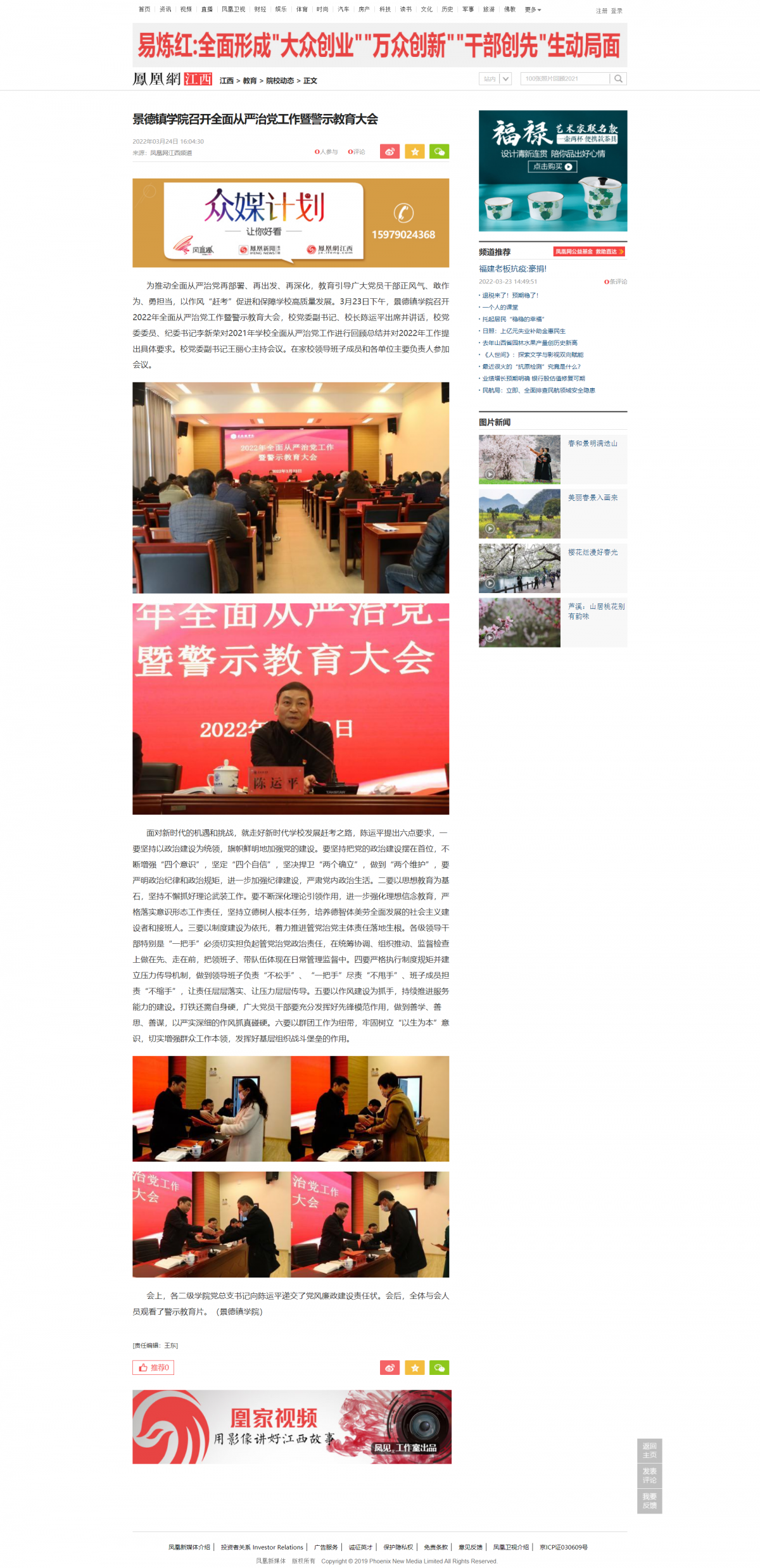Tap the 推荐 recommend button
Viewport: 760px width, 1568px height.
click(153, 1367)
